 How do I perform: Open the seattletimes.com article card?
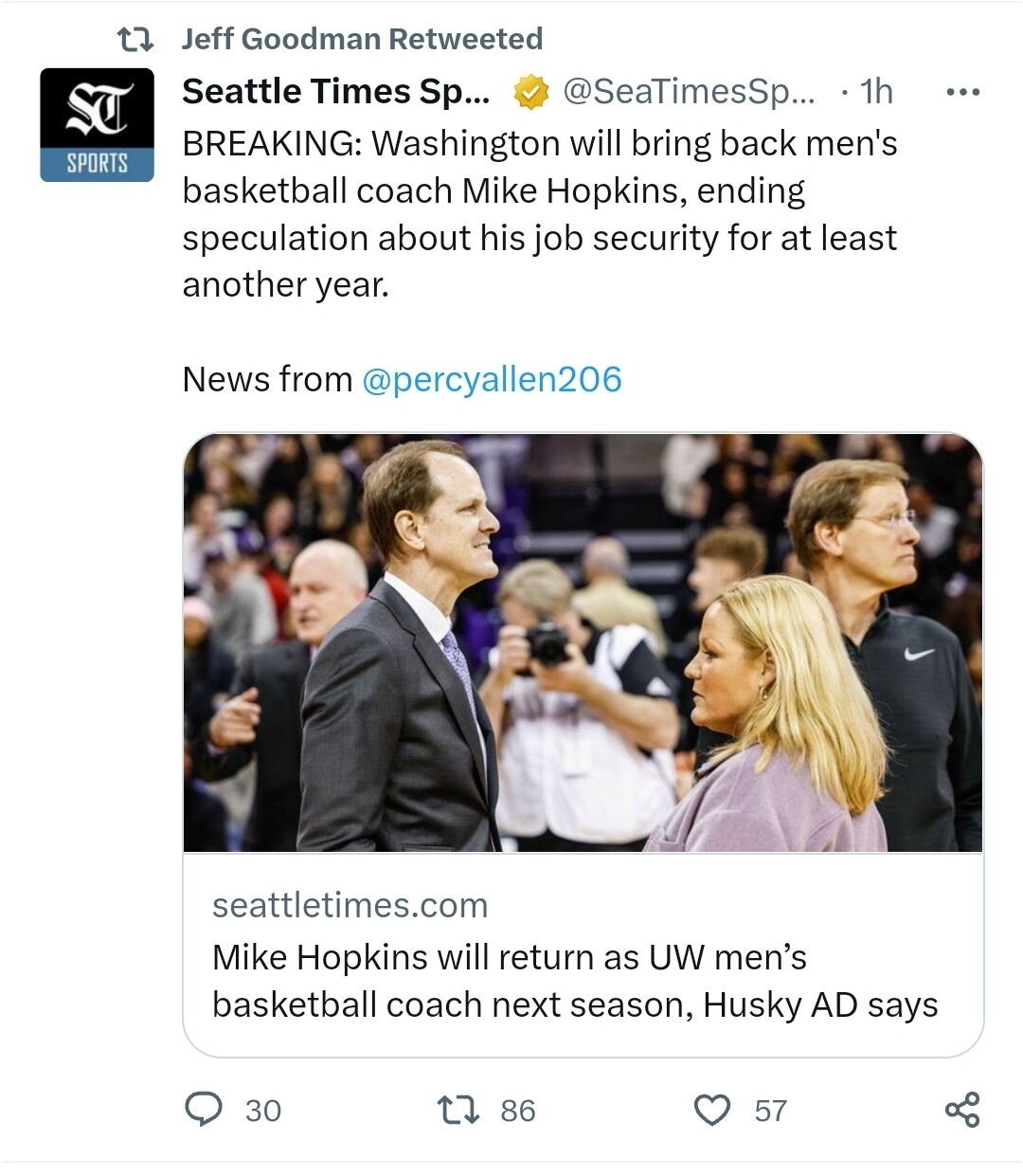click(583, 955)
